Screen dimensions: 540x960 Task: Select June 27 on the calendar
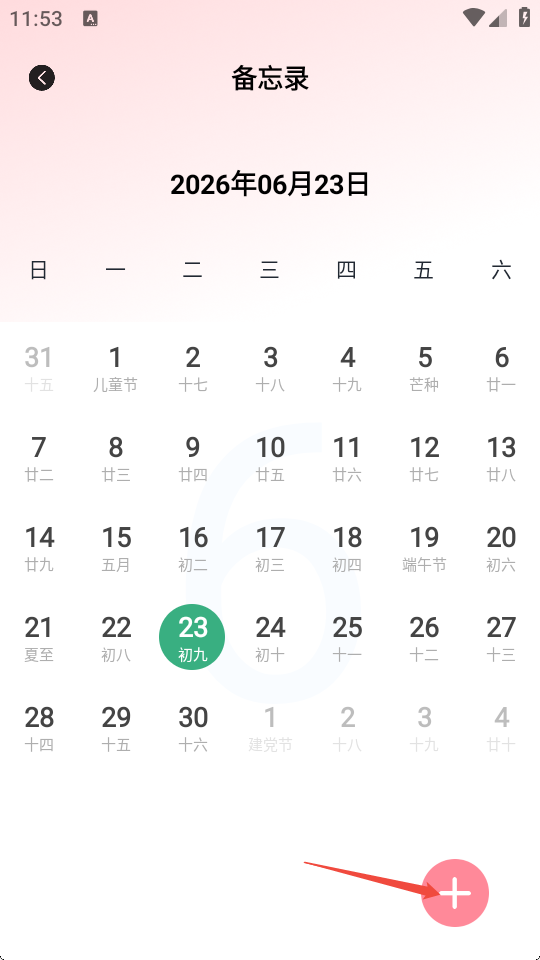[501, 637]
